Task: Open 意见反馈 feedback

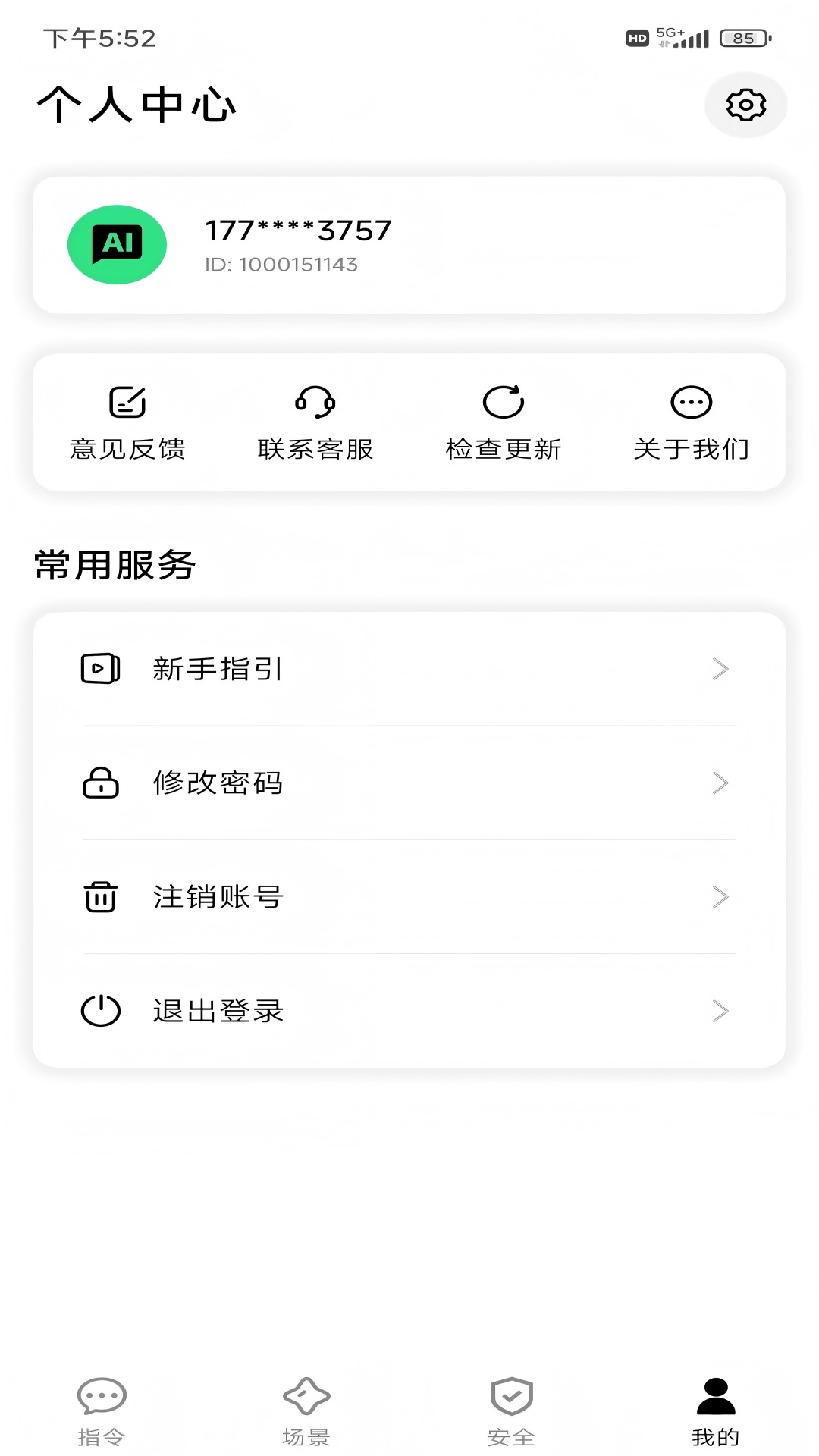Action: [x=127, y=422]
